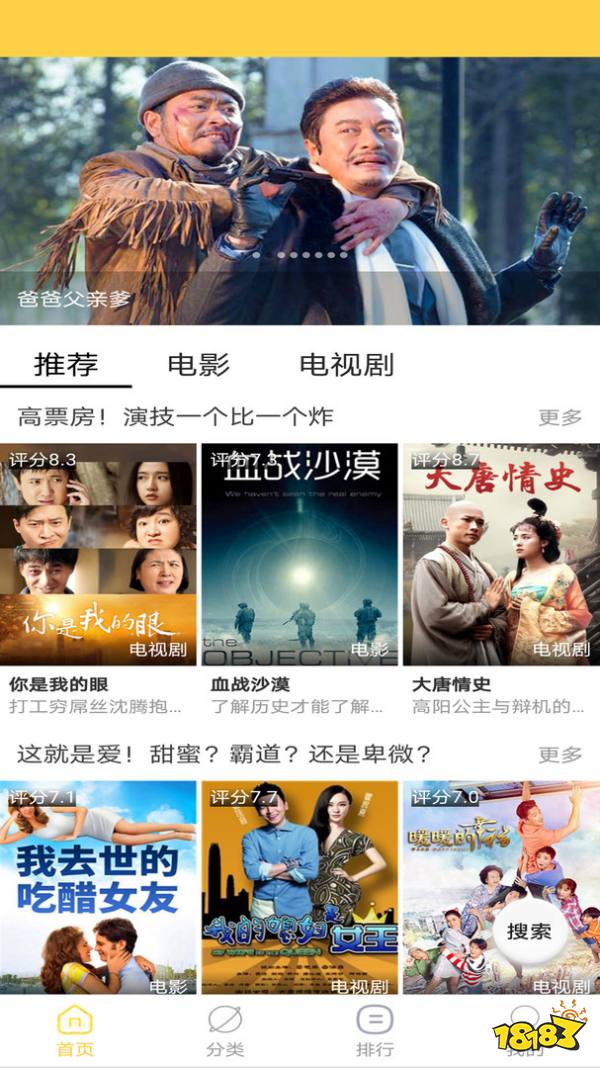Open the 血战沙漠 movie card

(299, 555)
